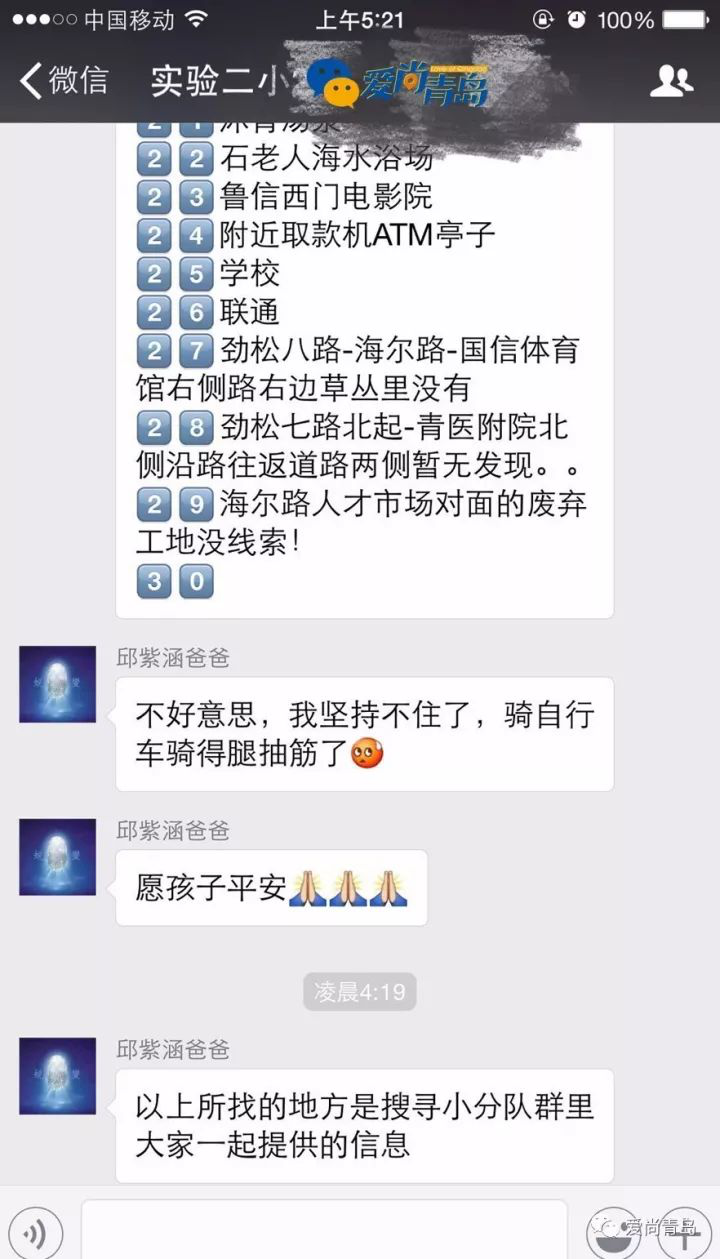The width and height of the screenshot is (720, 1259).
Task: Tap the 凌晨4:19 timestamp label
Action: coord(360,990)
